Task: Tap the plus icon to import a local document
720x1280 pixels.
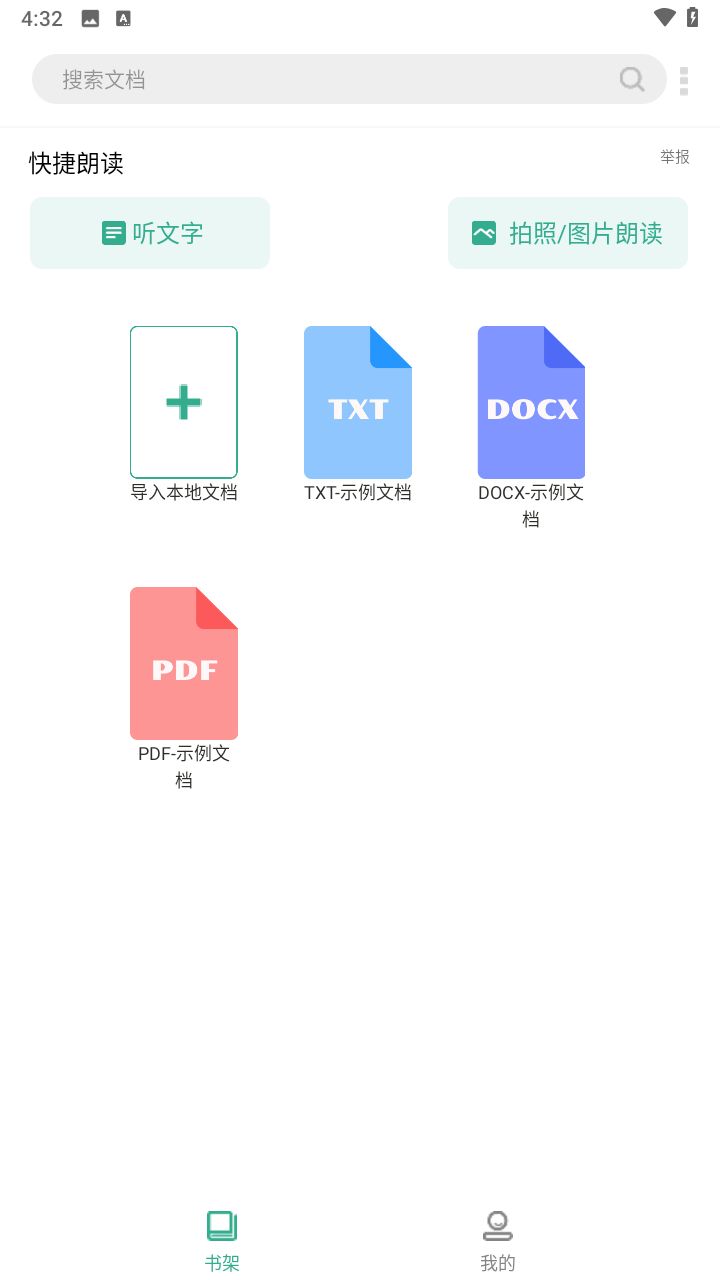Action: pyautogui.click(x=183, y=401)
